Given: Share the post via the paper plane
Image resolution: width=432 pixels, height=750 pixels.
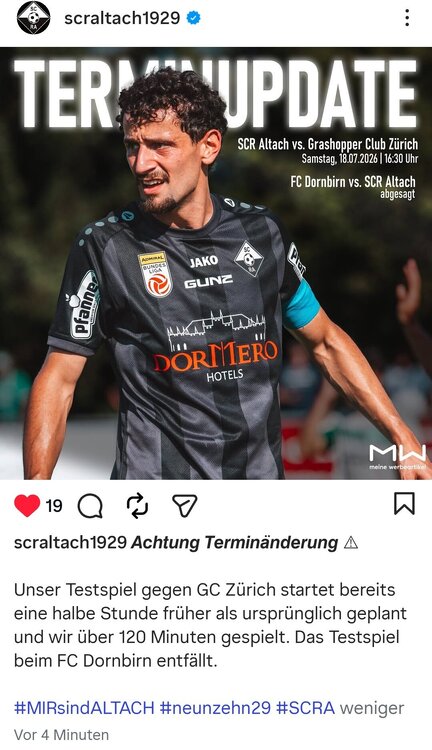Looking at the screenshot, I should (185, 506).
